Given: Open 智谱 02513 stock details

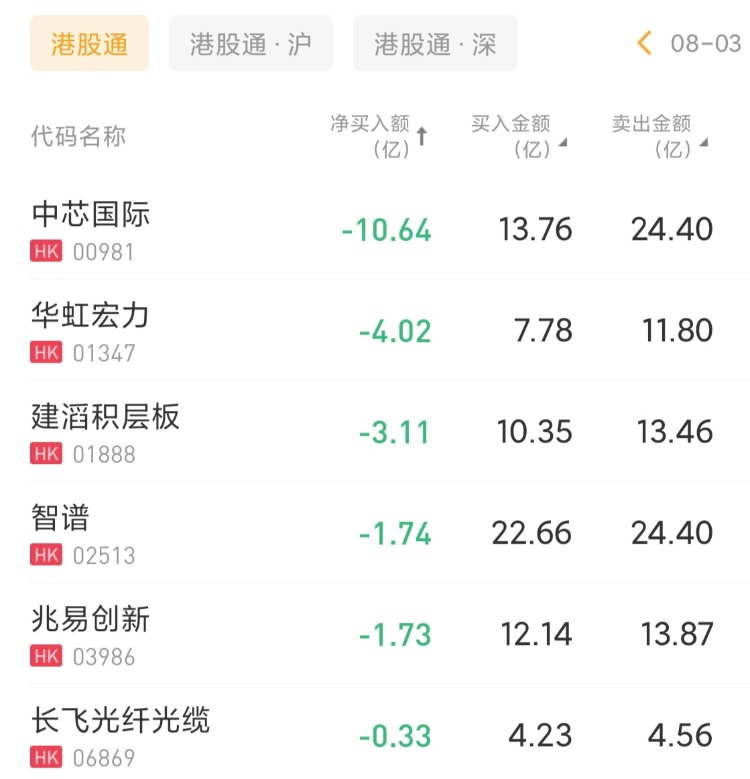Looking at the screenshot, I should (x=375, y=533).
